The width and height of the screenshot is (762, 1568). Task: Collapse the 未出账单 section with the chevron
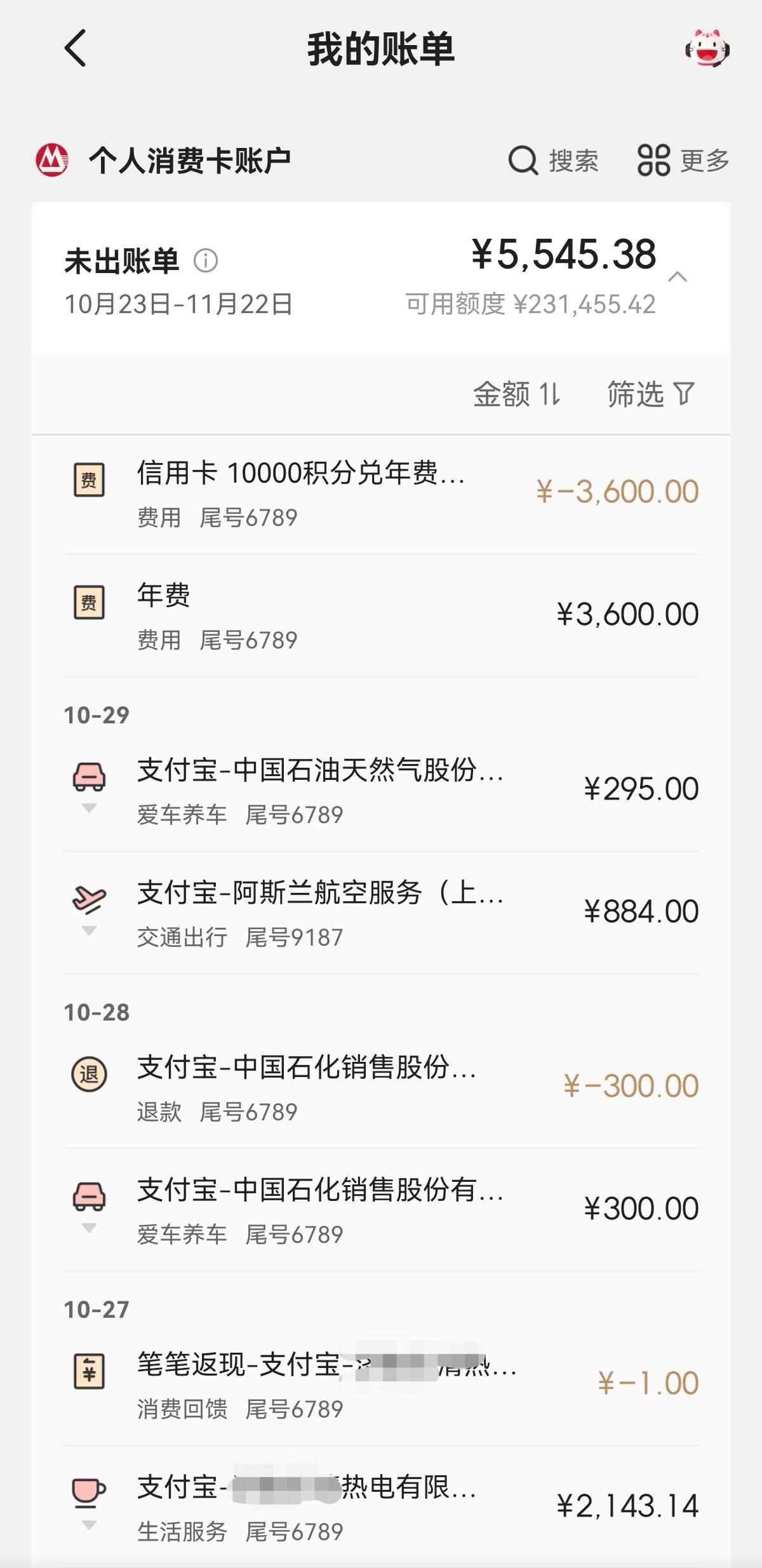678,276
